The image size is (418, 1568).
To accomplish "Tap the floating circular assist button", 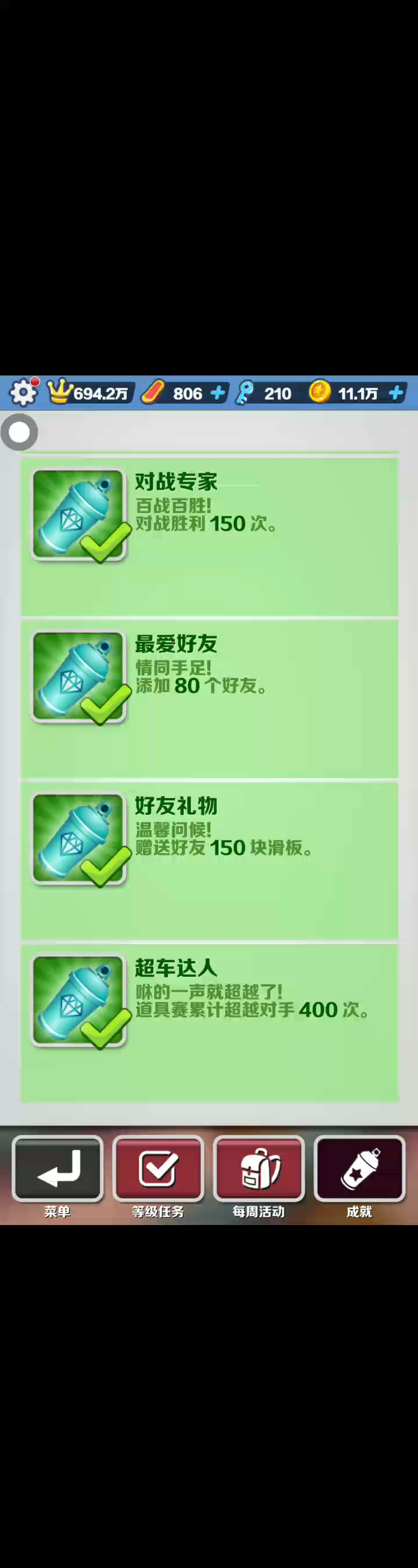I will point(20,432).
